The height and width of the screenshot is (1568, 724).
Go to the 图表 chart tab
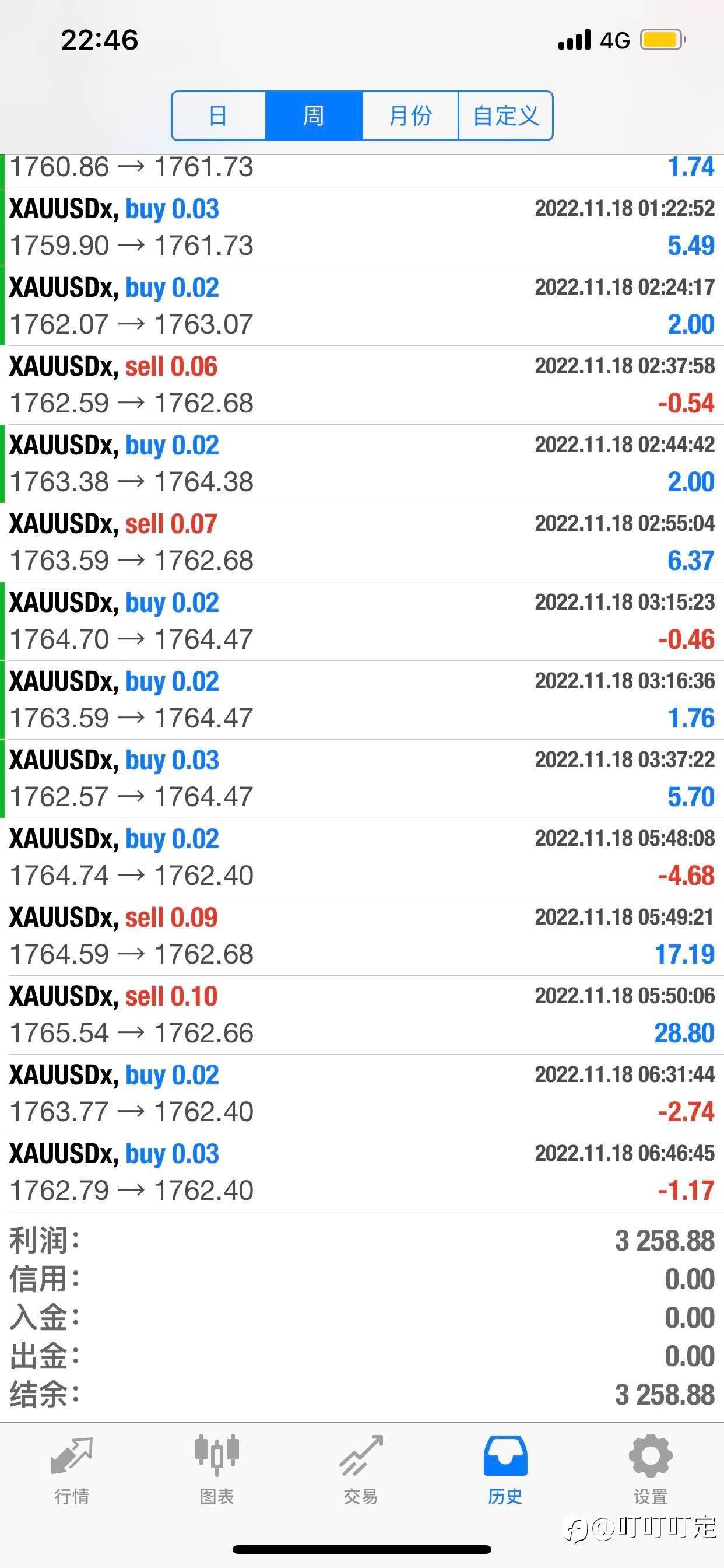tap(217, 1469)
